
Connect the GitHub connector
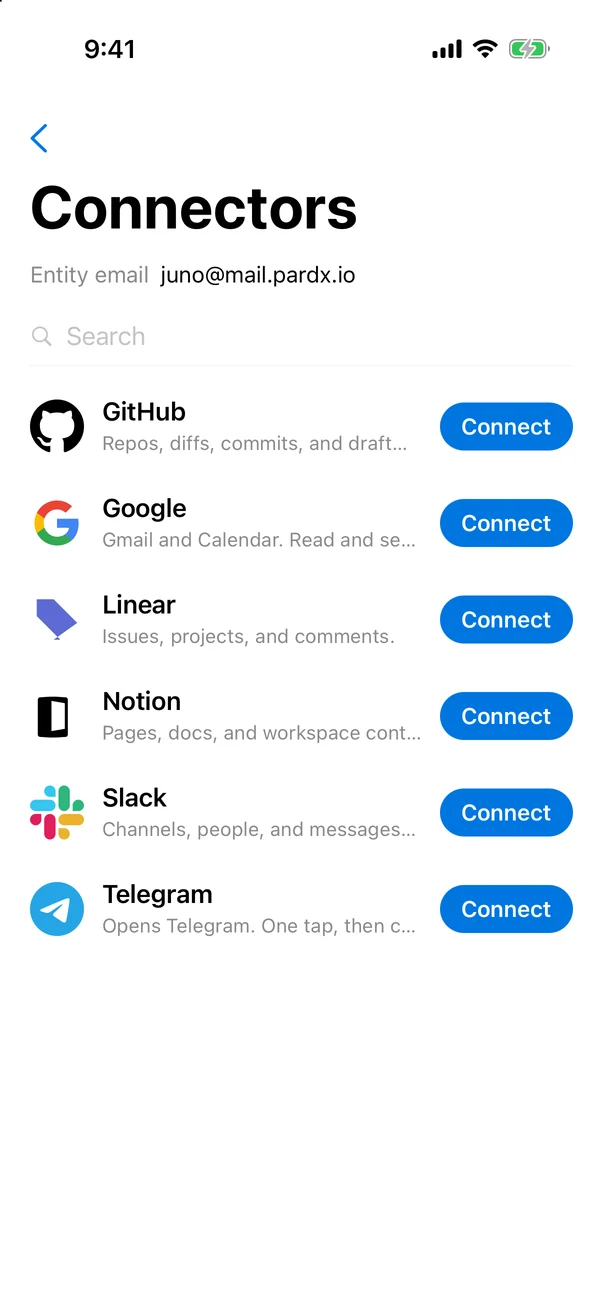click(506, 427)
